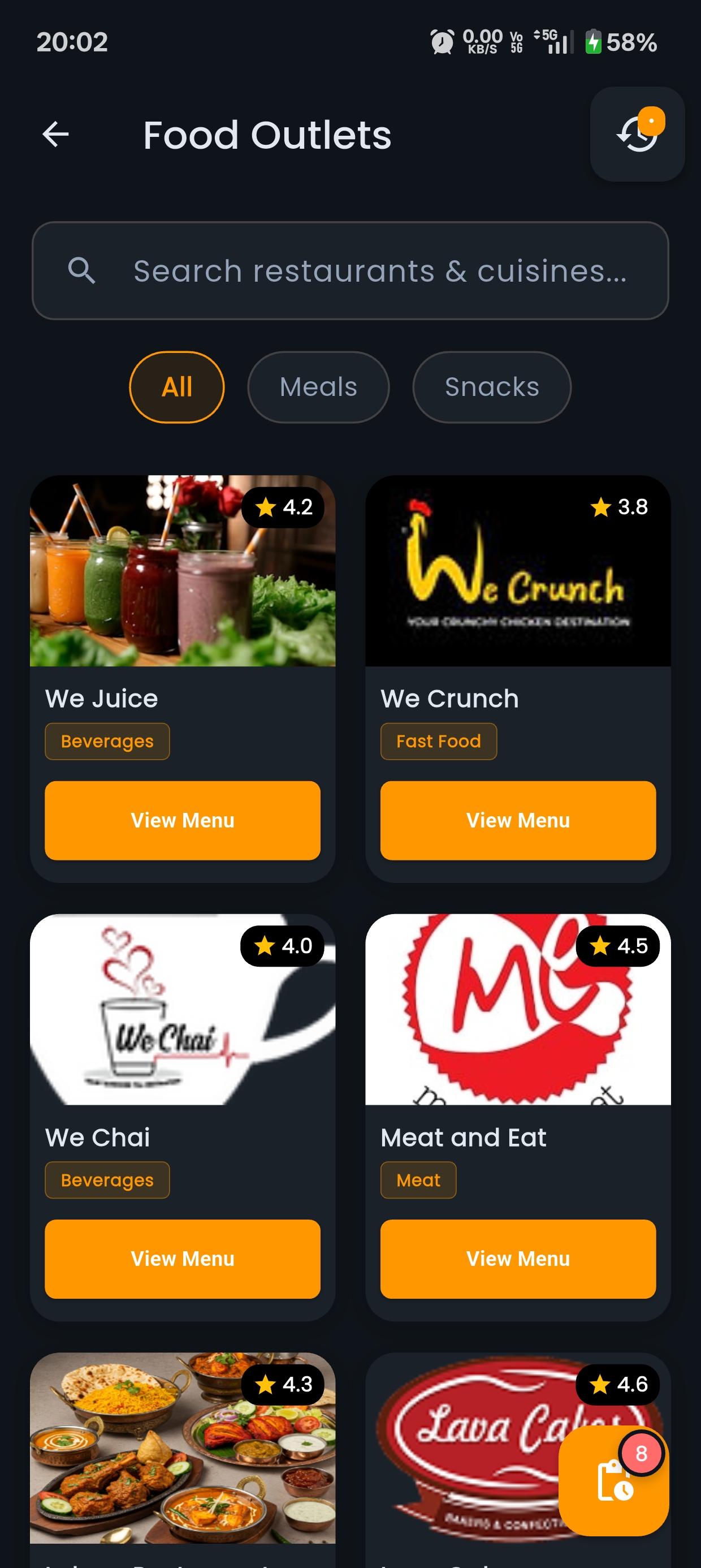Tap the search magnifier icon

point(84,271)
